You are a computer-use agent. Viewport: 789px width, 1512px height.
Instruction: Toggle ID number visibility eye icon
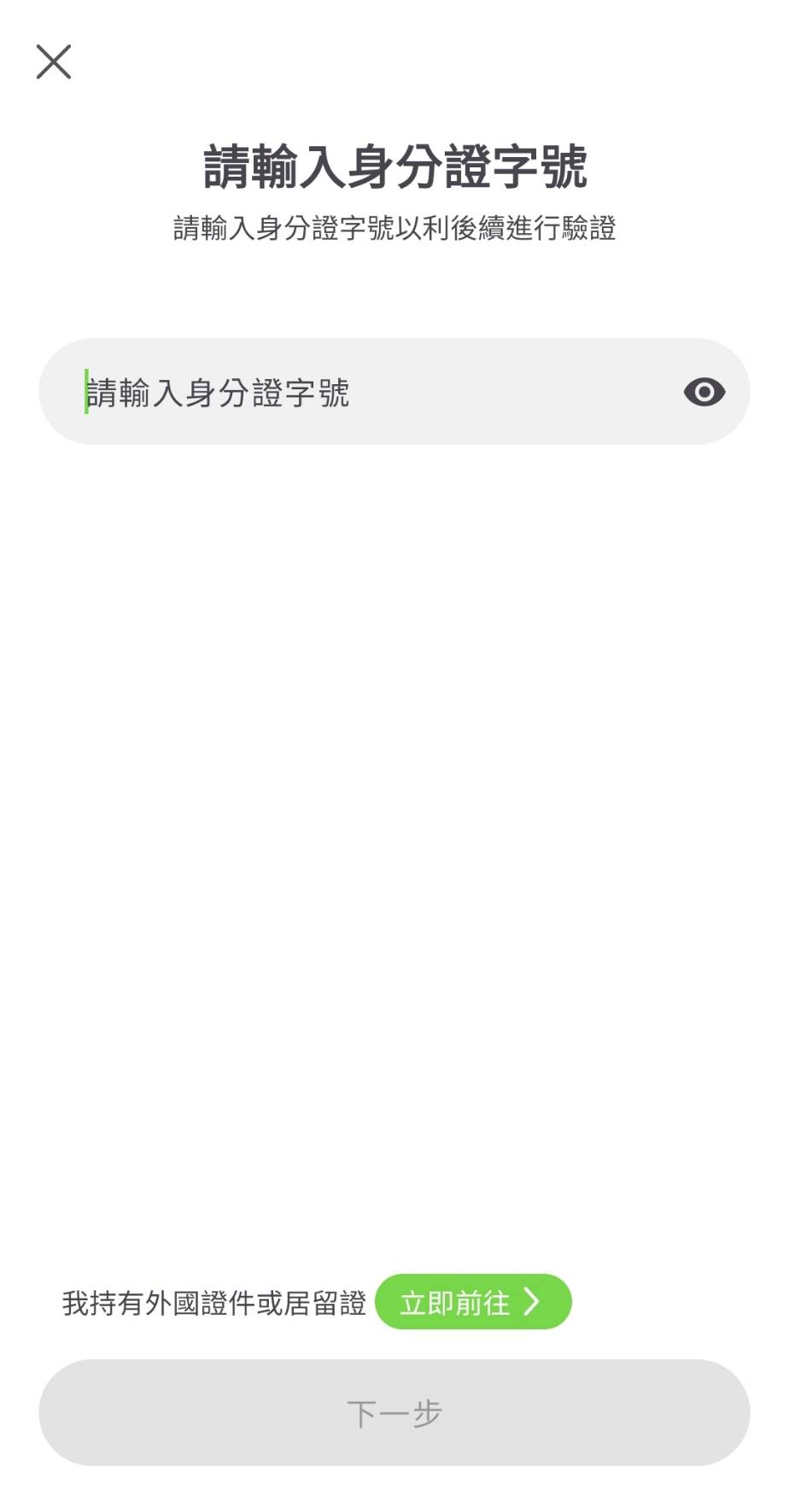704,392
